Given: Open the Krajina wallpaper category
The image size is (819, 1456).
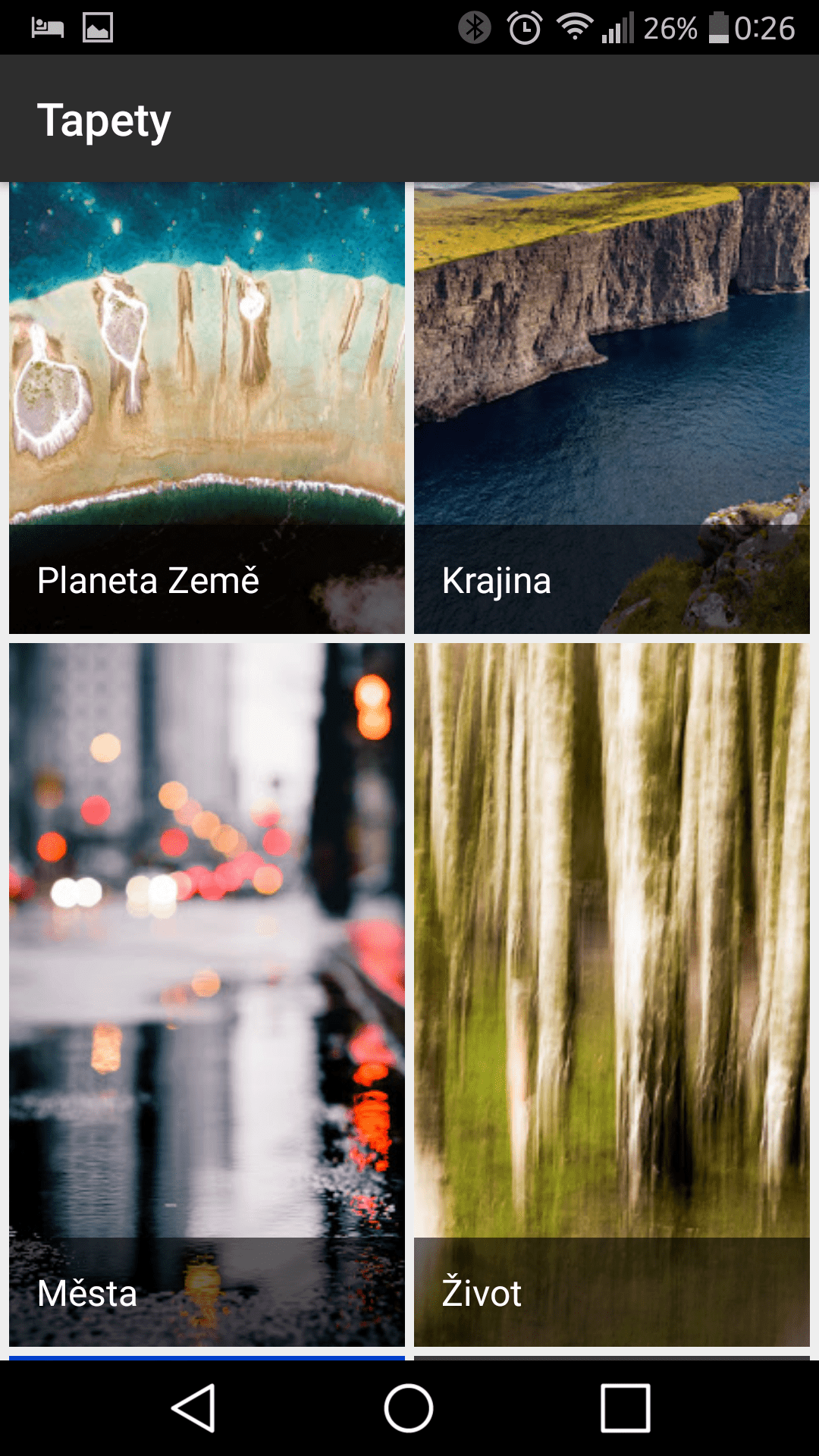Looking at the screenshot, I should [612, 408].
